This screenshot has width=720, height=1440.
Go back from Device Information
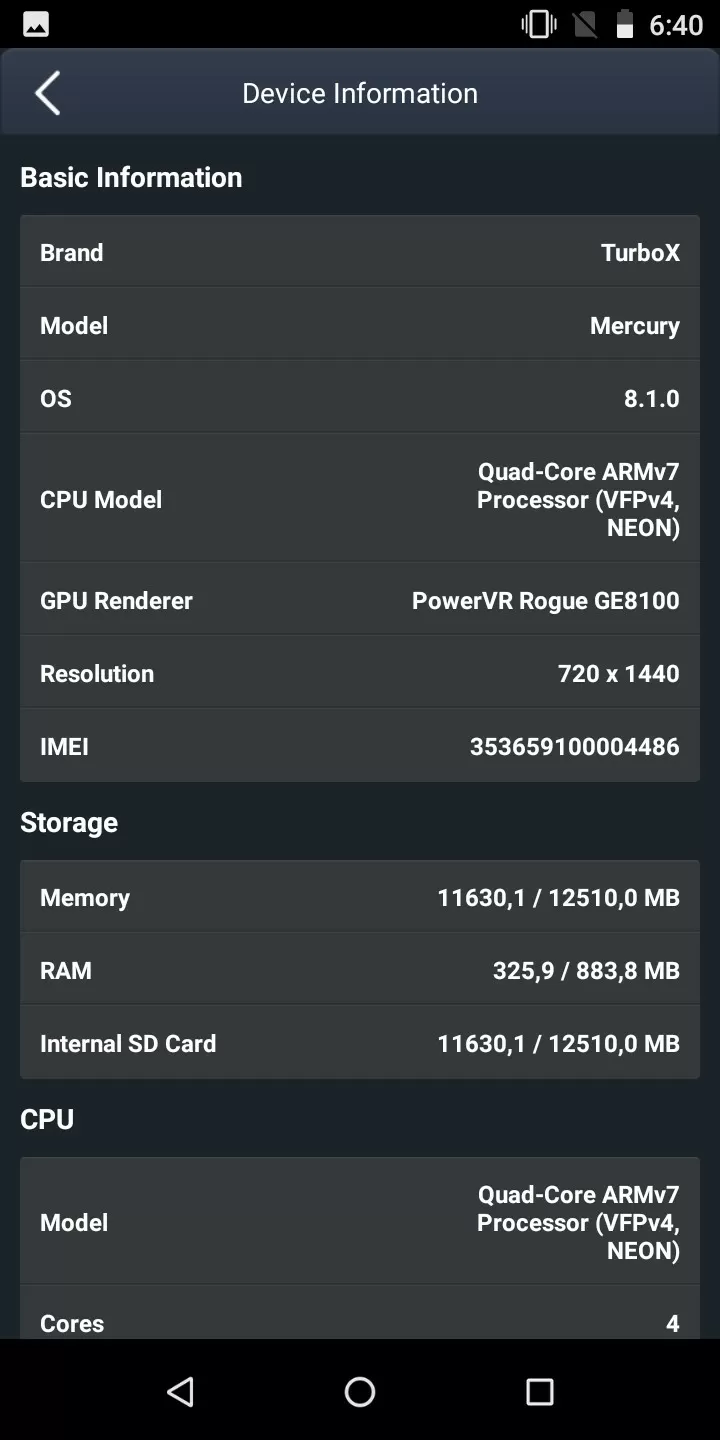47,93
